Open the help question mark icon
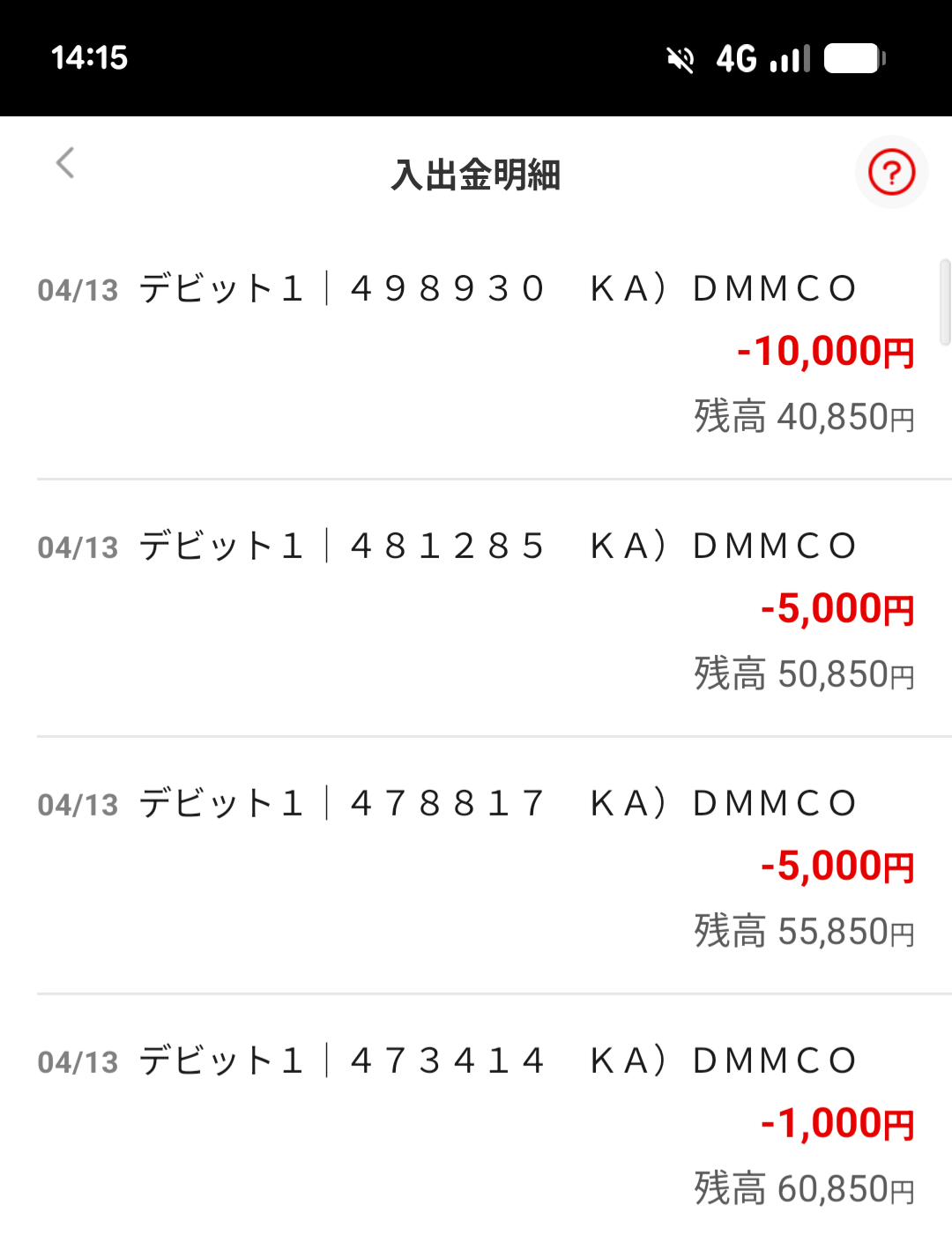Image resolution: width=952 pixels, height=1243 pixels. tap(891, 173)
